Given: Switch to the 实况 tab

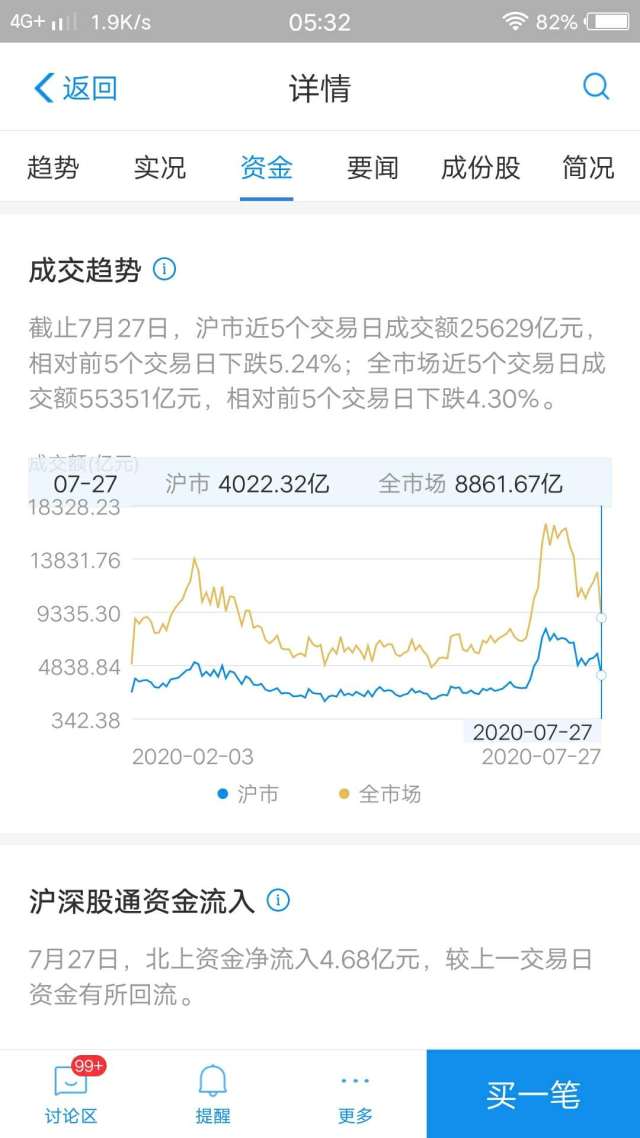Looking at the screenshot, I should 160,168.
